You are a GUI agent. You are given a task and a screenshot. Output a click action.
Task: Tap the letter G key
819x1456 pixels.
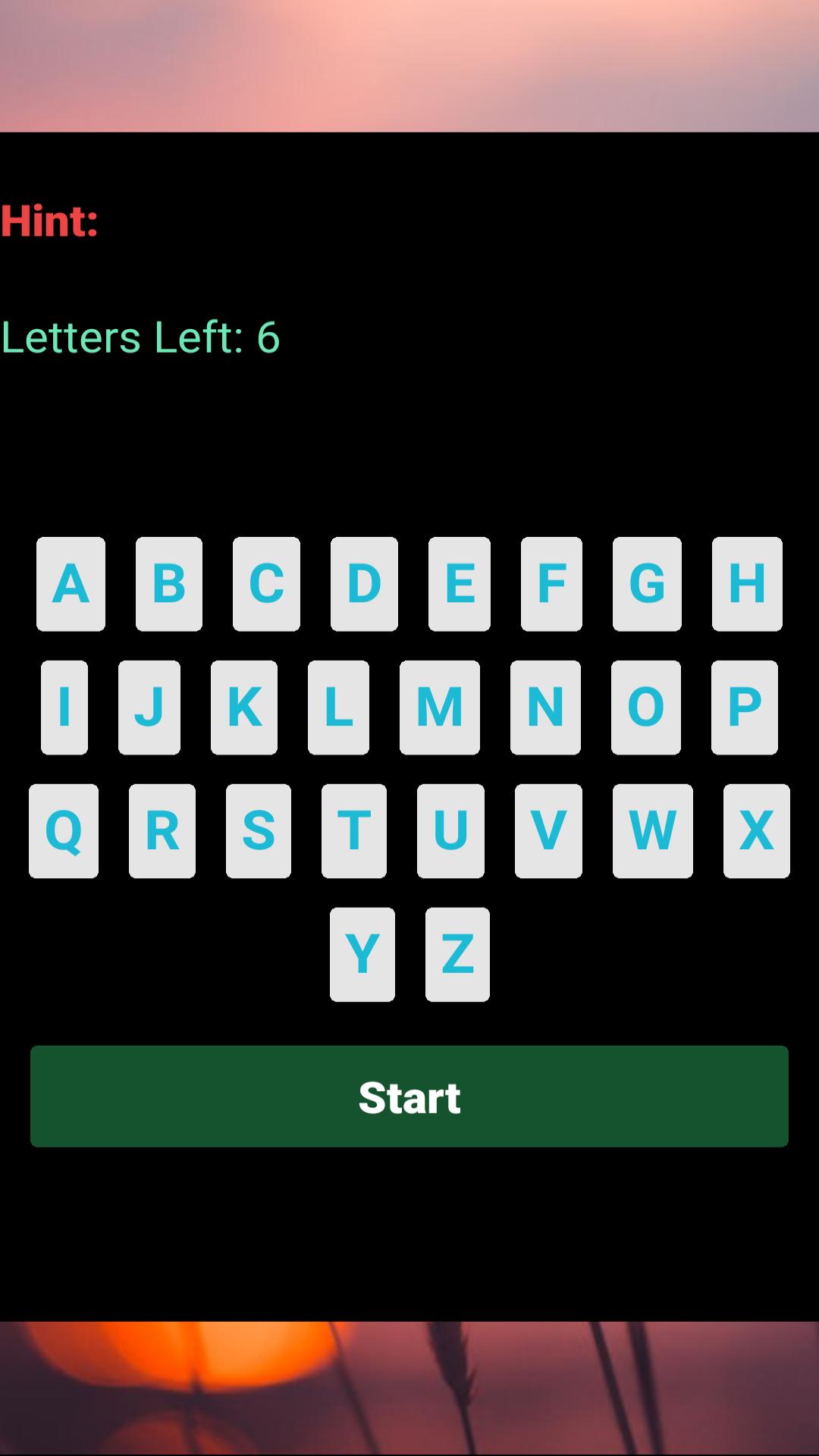(647, 584)
